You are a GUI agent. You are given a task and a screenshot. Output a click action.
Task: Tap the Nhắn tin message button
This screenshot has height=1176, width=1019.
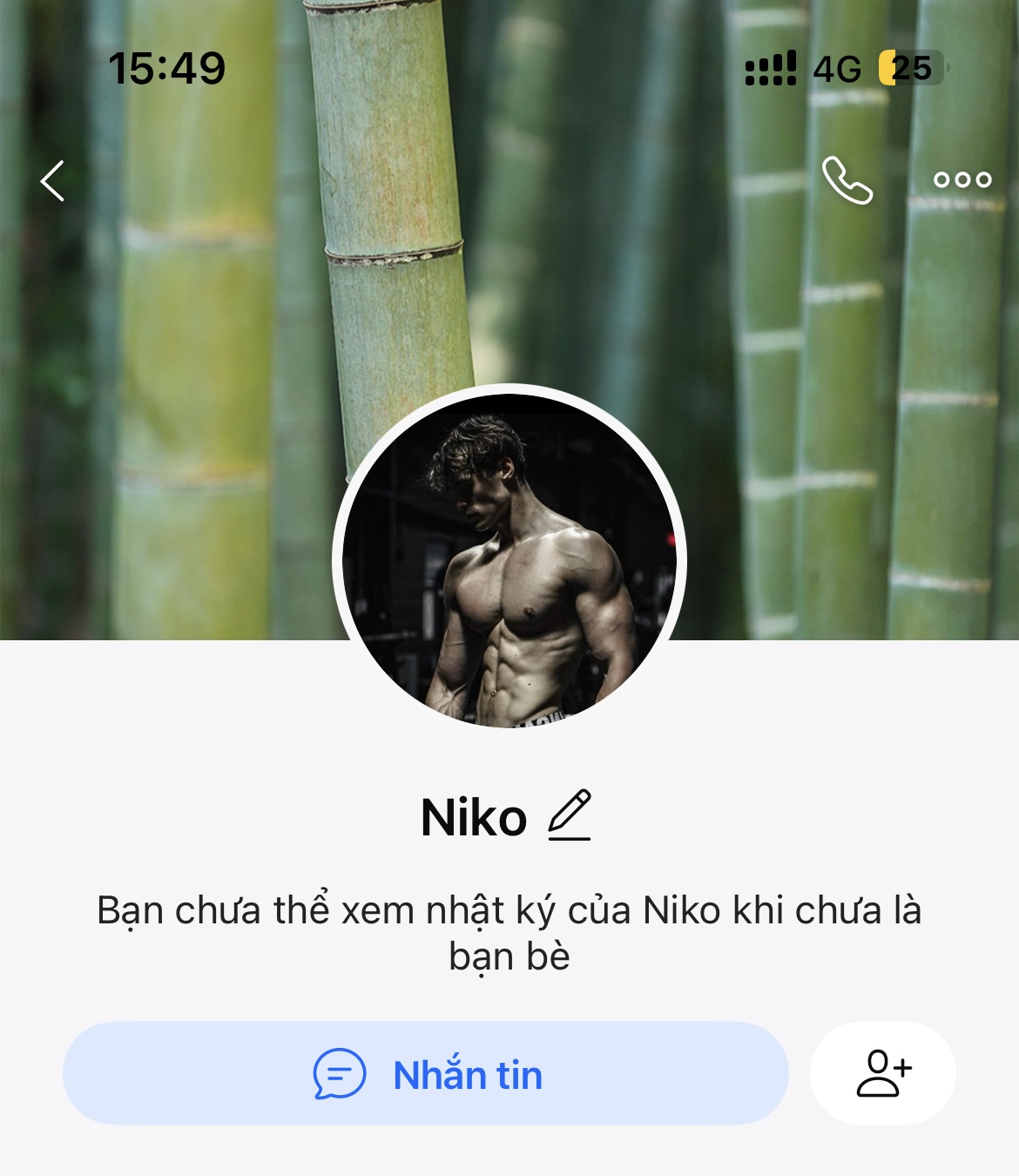tap(426, 1073)
